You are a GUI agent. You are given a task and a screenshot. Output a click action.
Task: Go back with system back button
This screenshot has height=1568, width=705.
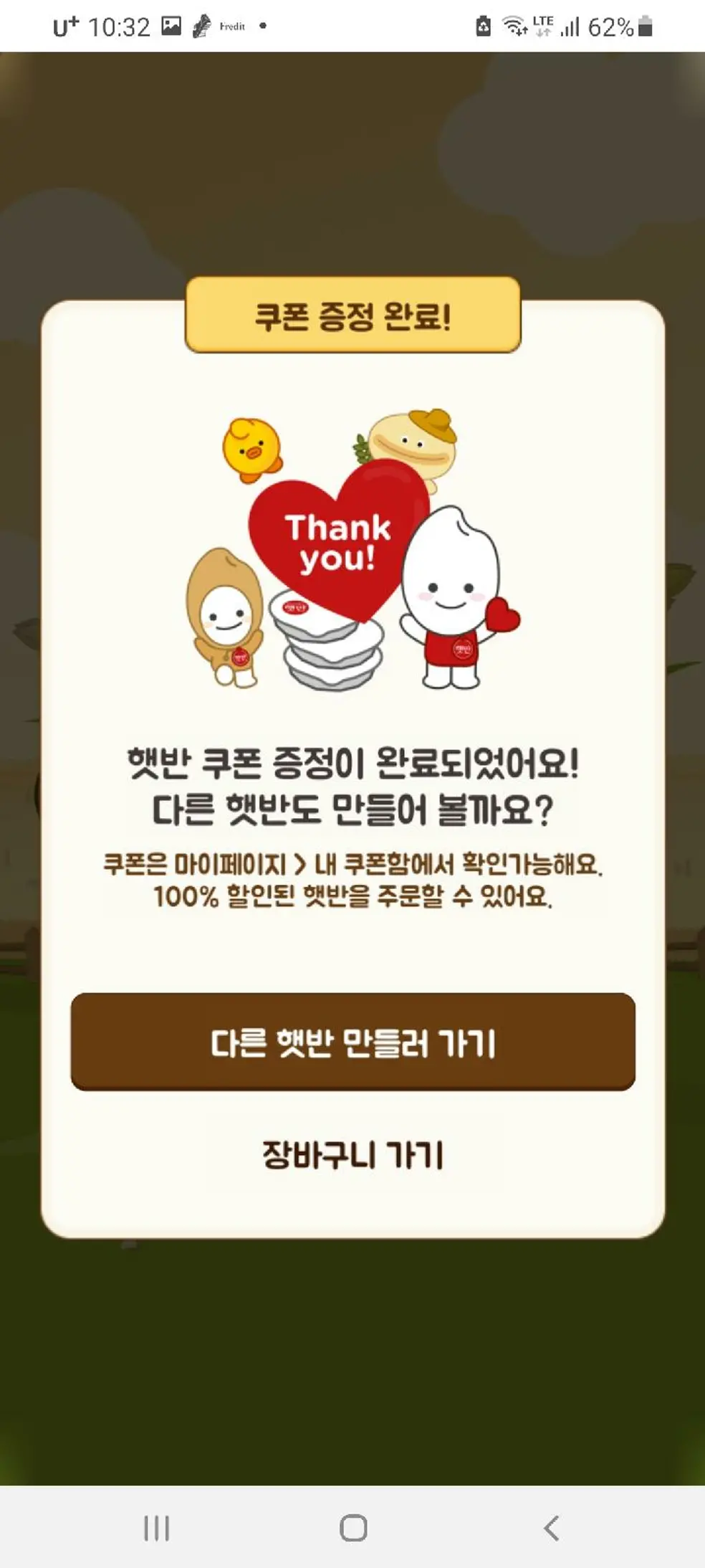[550, 1528]
